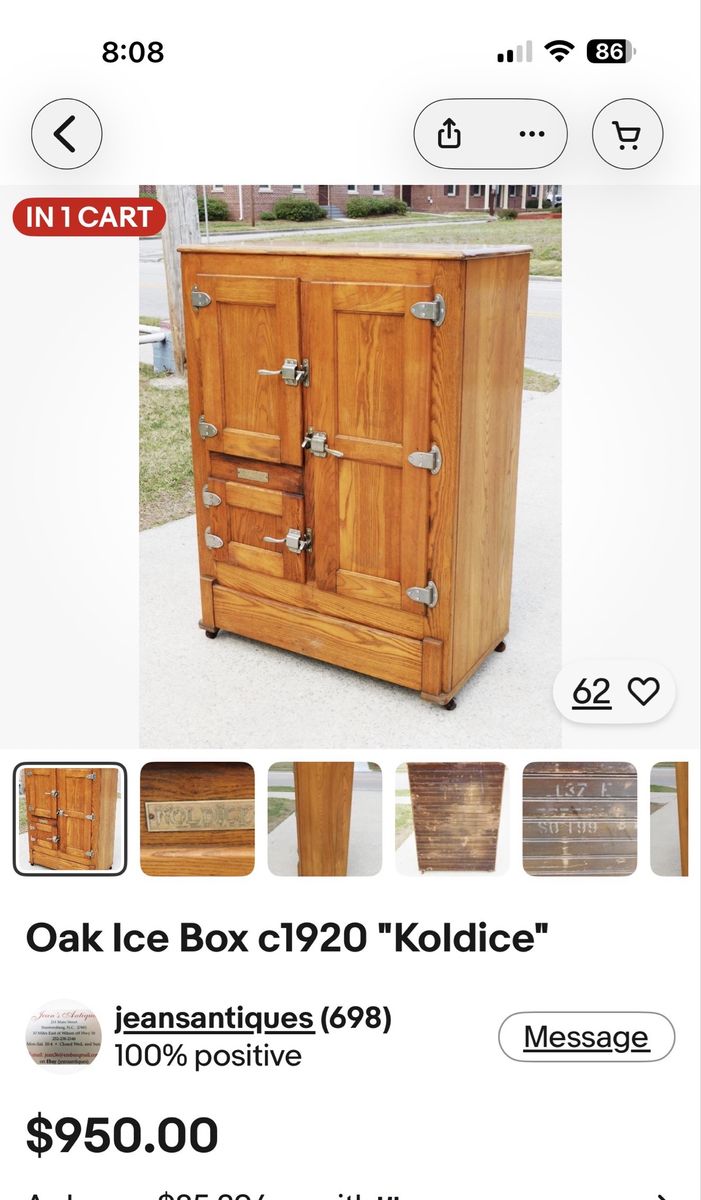Open the main ice box photo
The width and height of the screenshot is (701, 1200).
coord(350,467)
